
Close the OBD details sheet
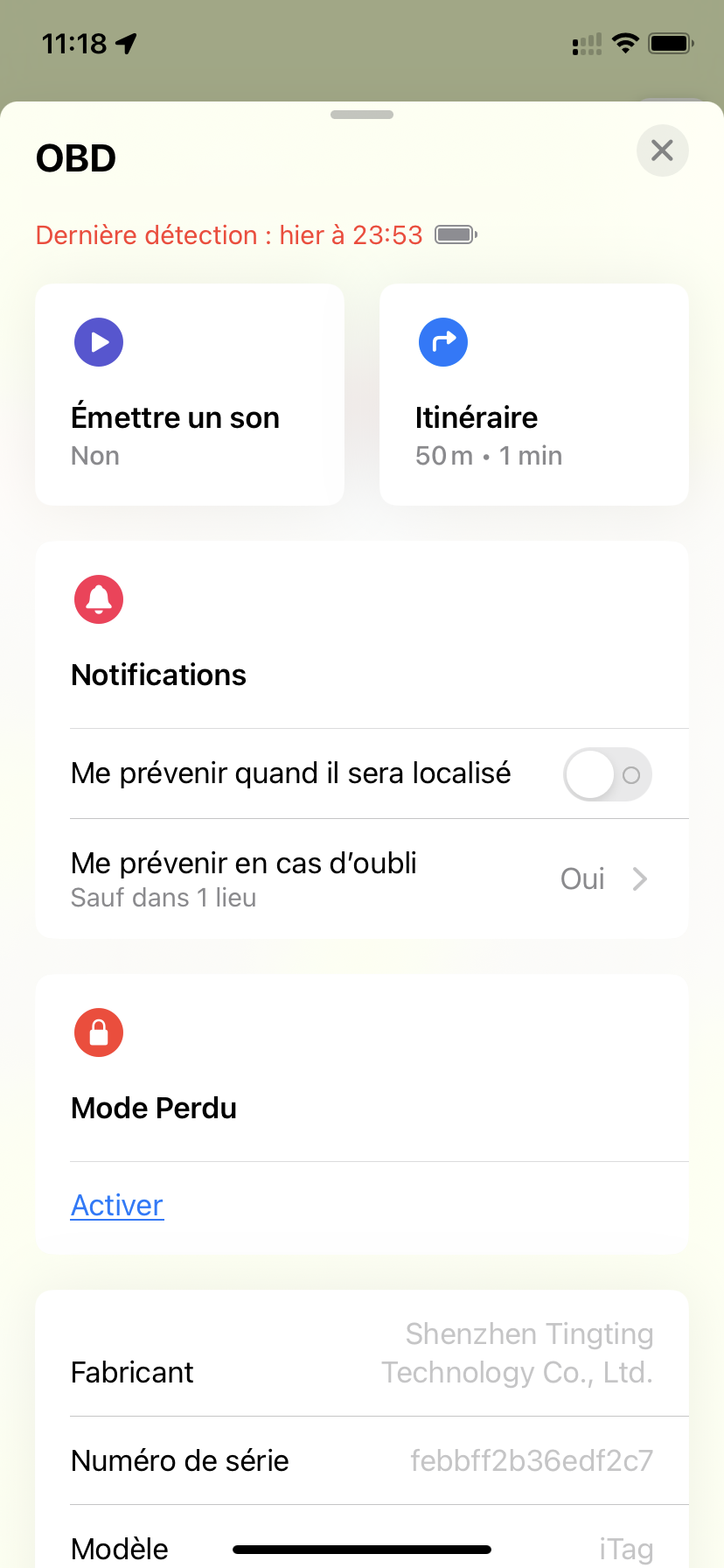click(662, 150)
